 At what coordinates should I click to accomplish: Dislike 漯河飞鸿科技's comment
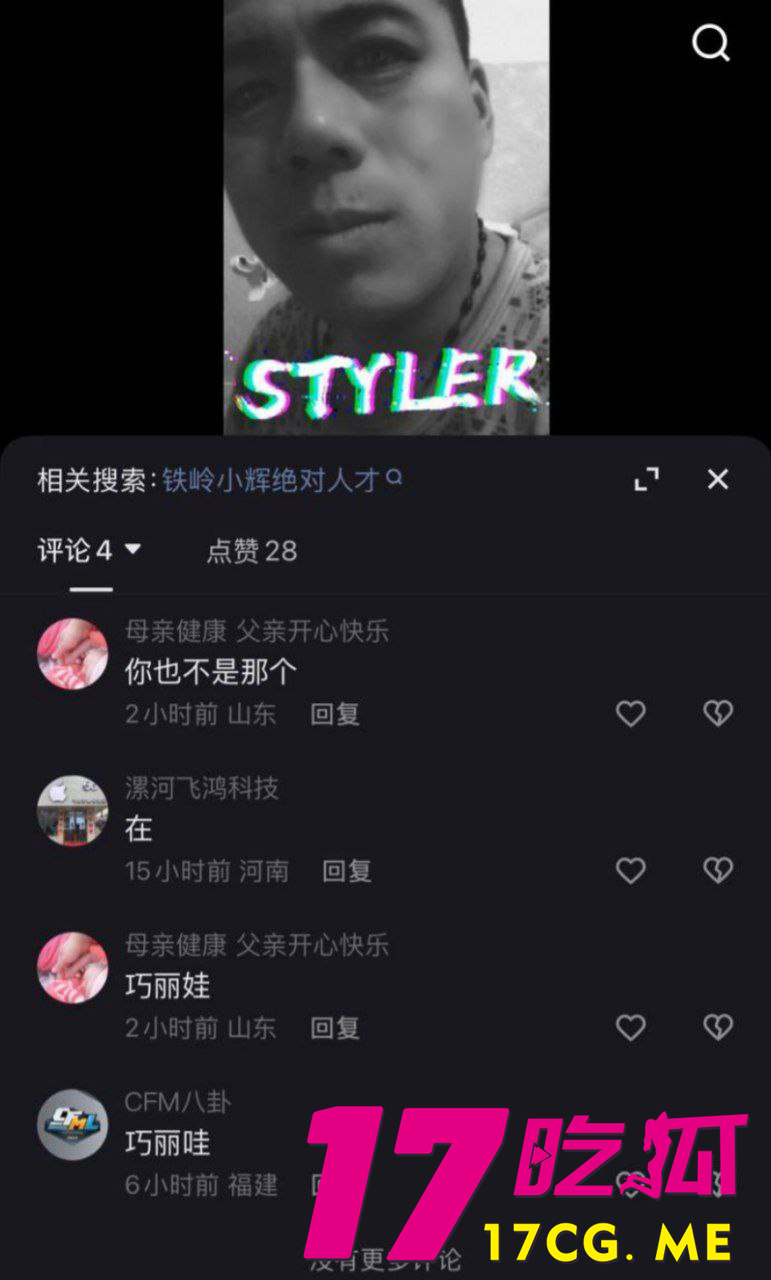pyautogui.click(x=718, y=871)
